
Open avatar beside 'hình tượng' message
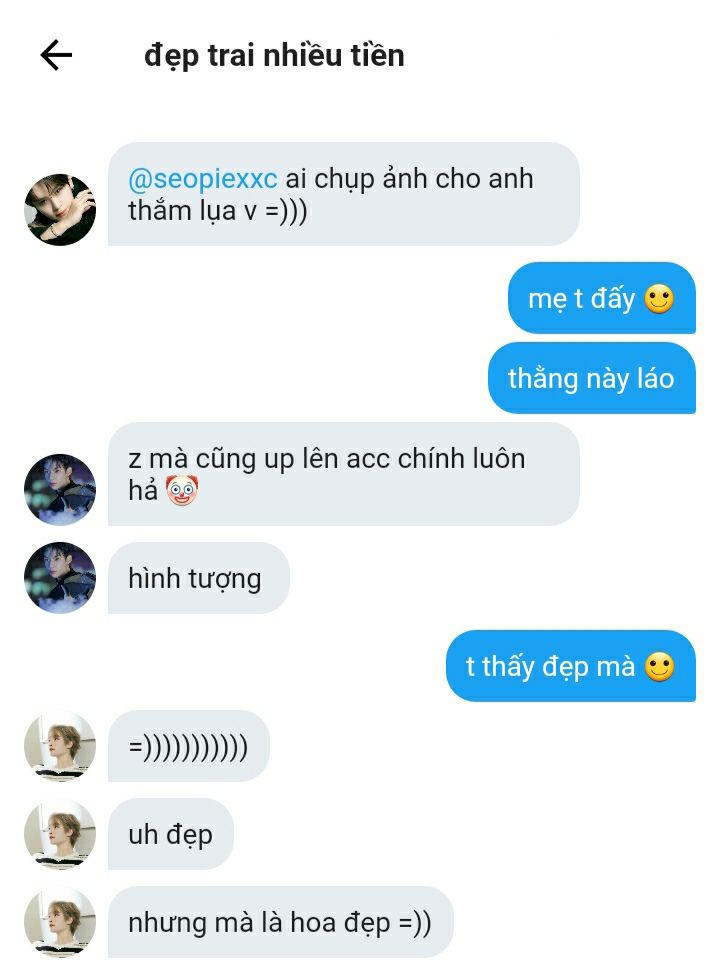(x=60, y=578)
